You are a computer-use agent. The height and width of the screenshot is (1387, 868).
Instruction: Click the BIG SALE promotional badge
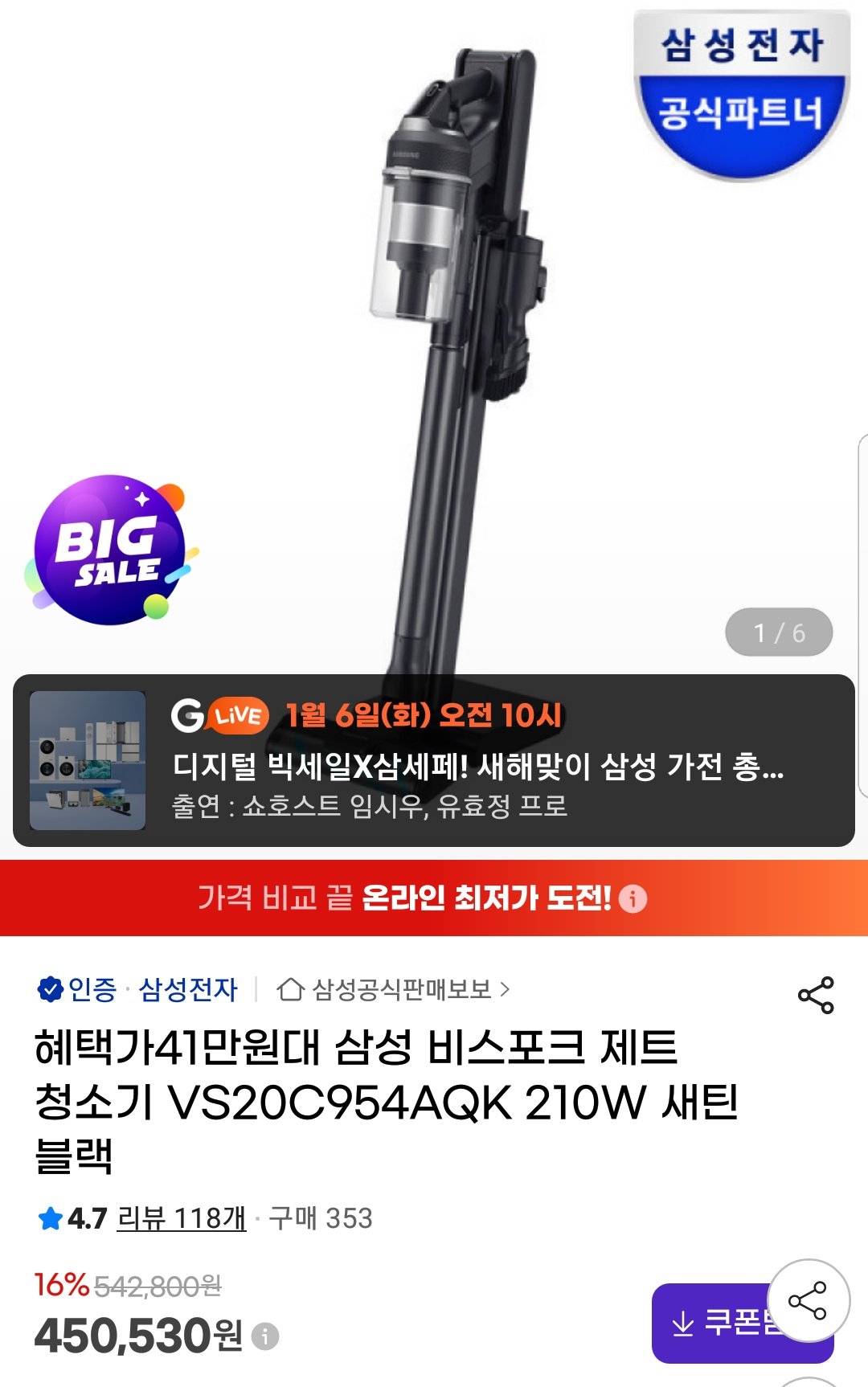[x=110, y=548]
